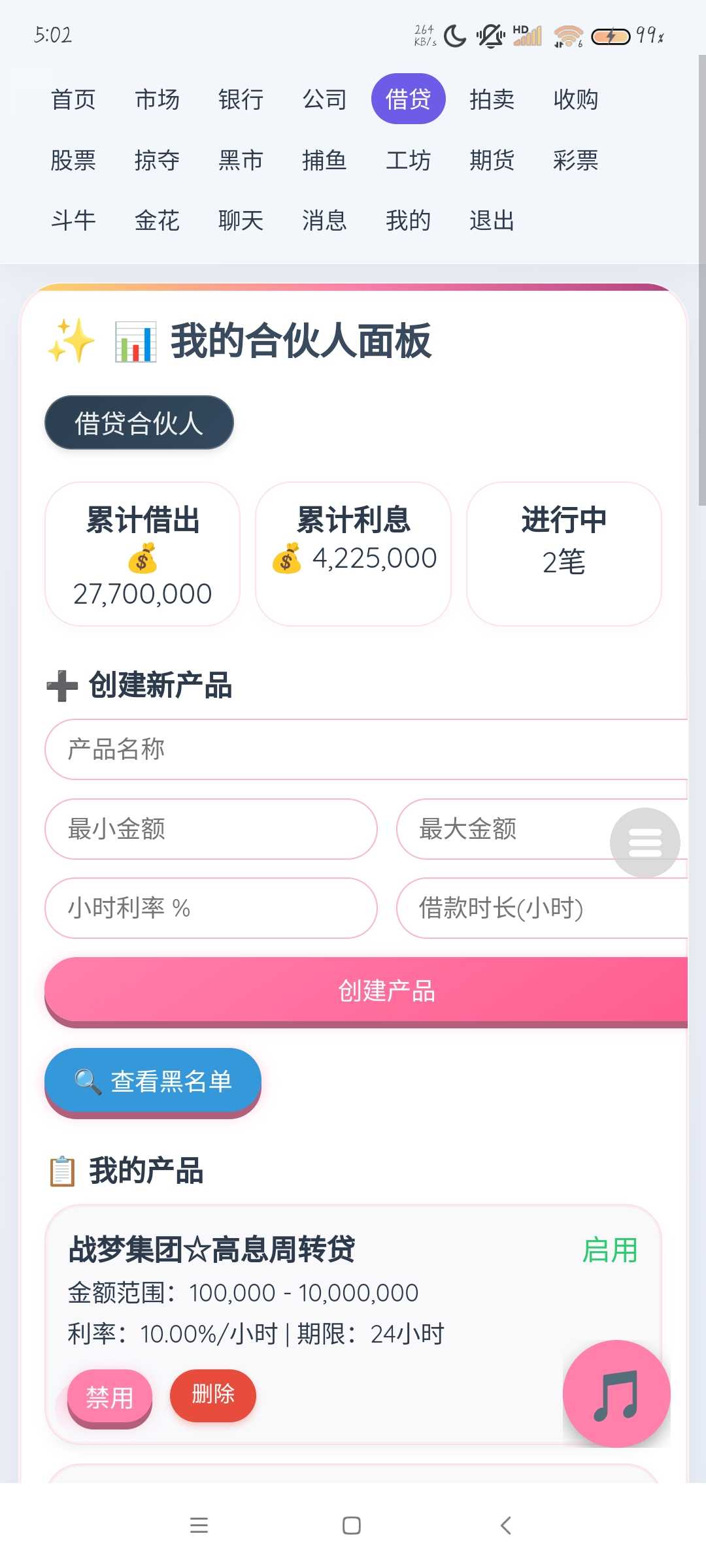Toggle the floating music button

tap(616, 1394)
